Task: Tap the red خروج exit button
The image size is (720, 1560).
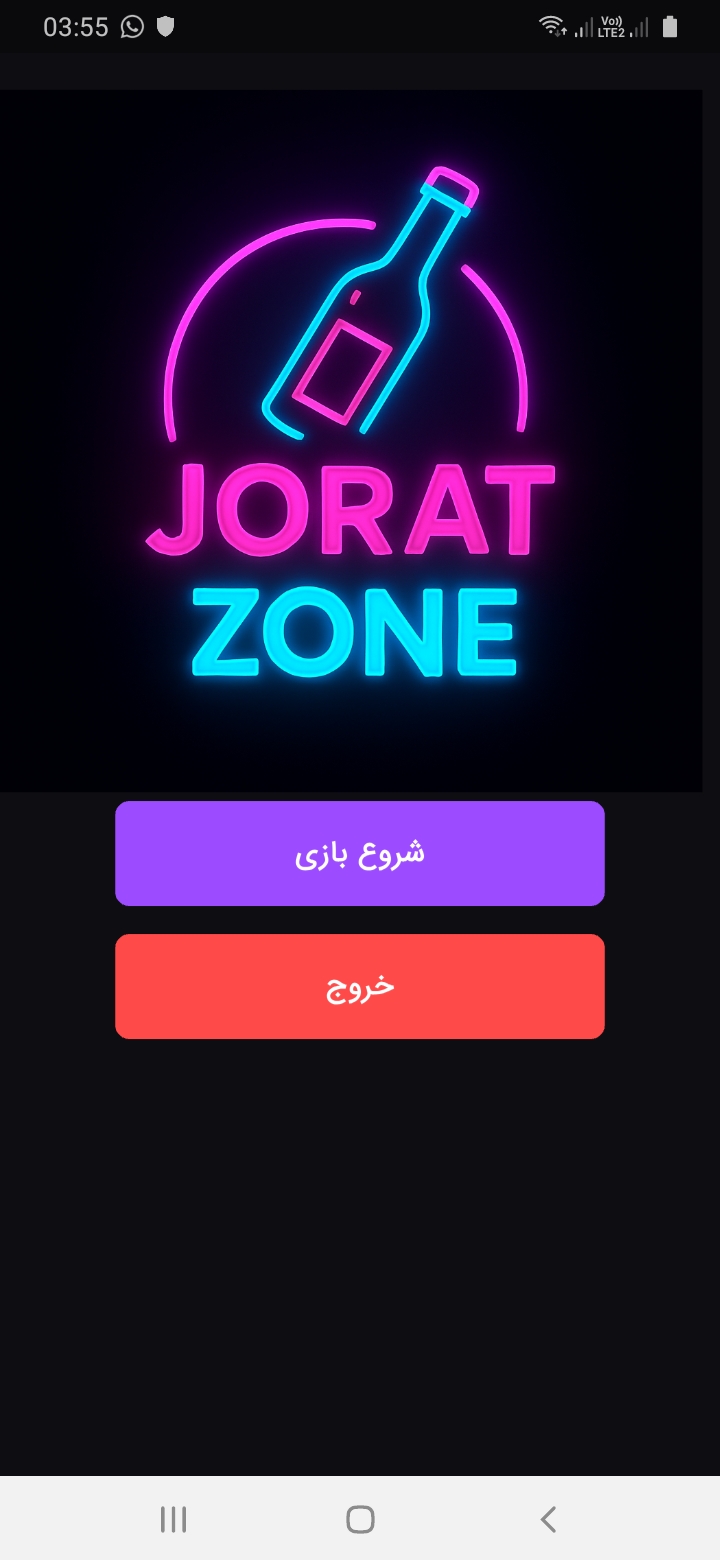Action: point(360,986)
